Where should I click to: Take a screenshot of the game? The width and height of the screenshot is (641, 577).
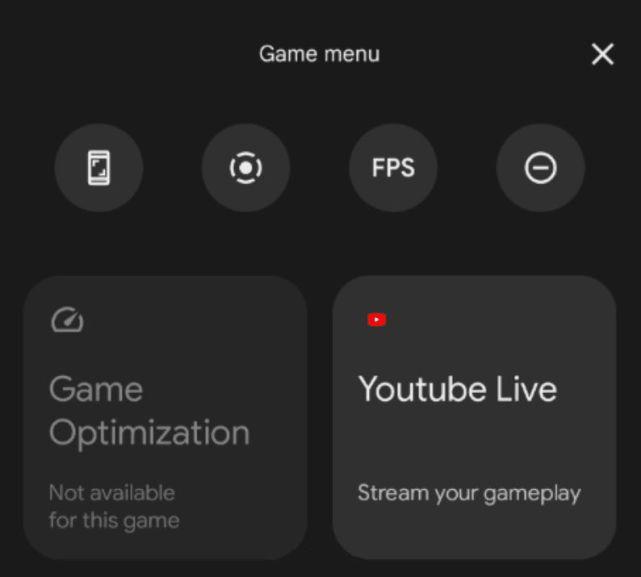98,168
